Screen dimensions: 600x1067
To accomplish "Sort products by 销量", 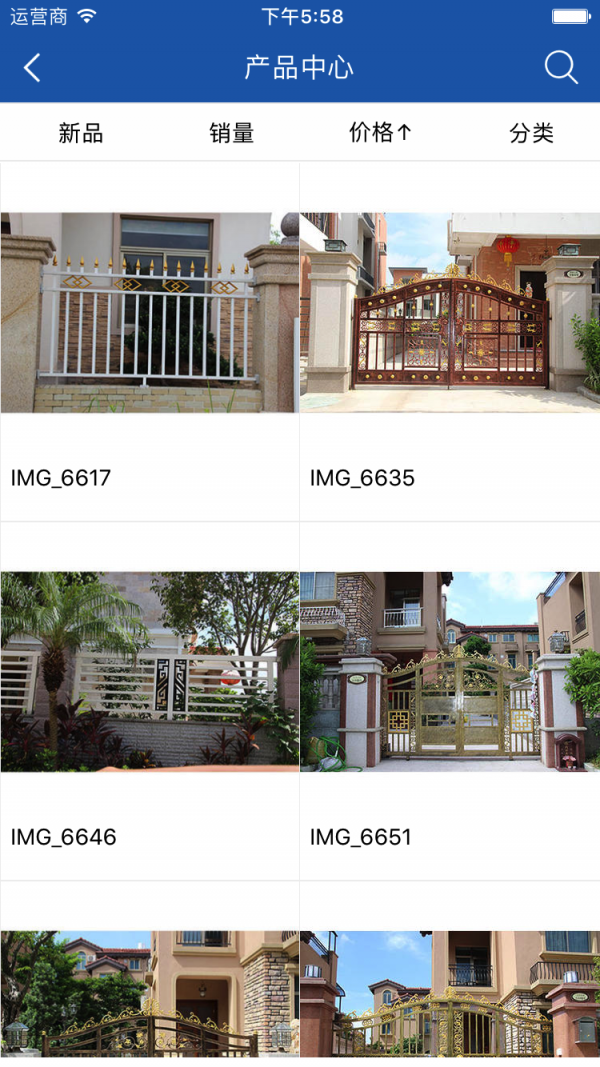I will pos(231,133).
